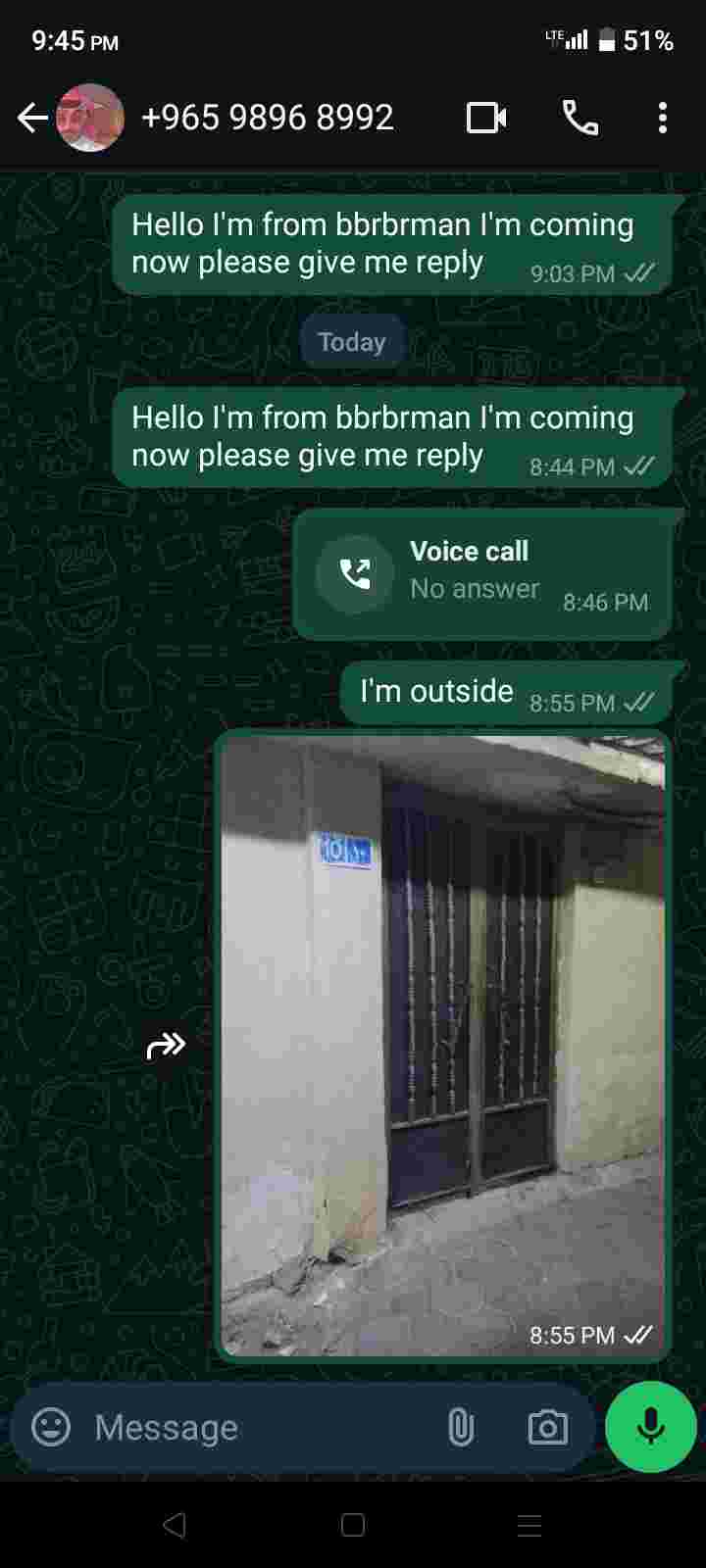Open recent apps from the navigation bar
Image resolution: width=706 pixels, height=1568 pixels.
click(x=529, y=1525)
